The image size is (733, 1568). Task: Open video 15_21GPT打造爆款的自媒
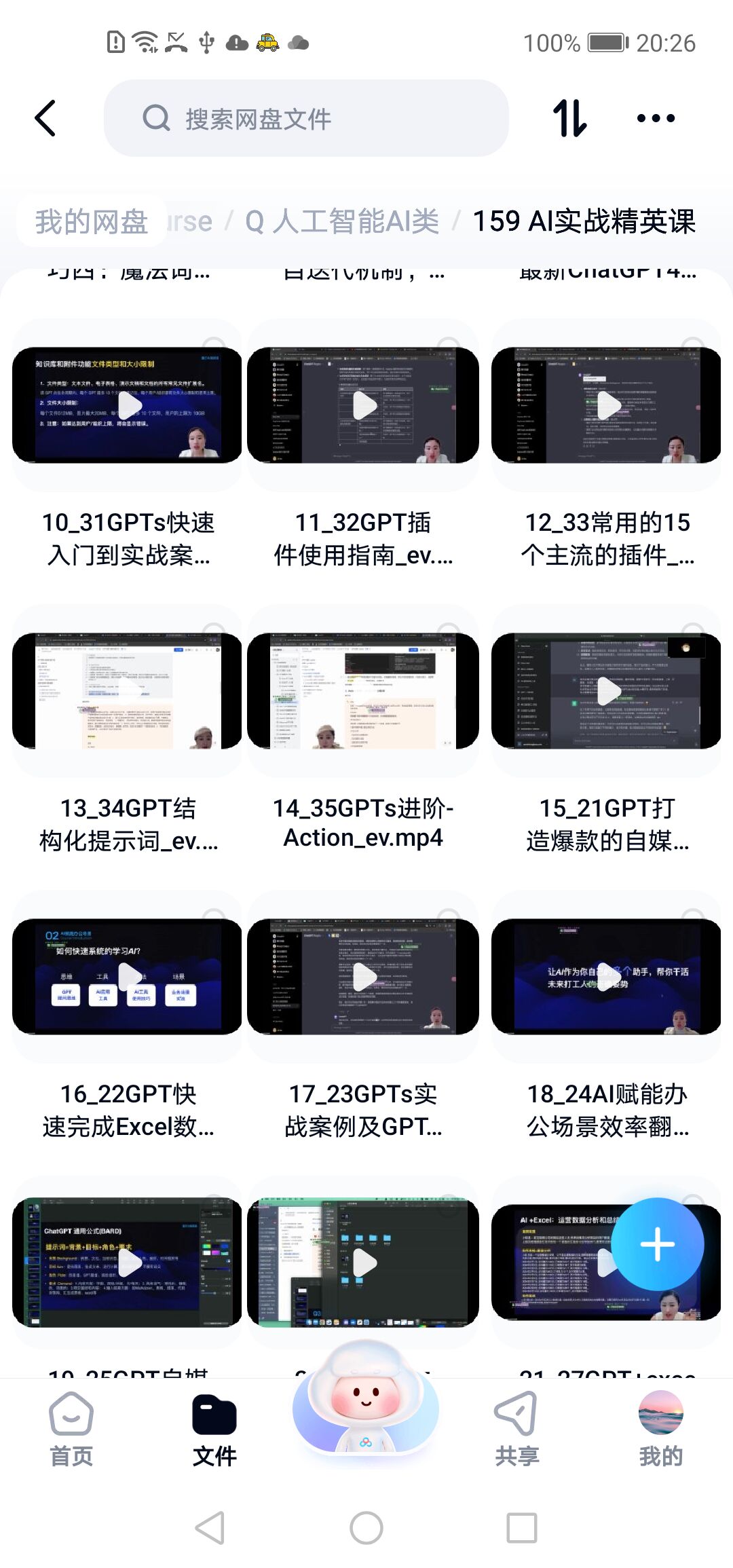click(607, 691)
